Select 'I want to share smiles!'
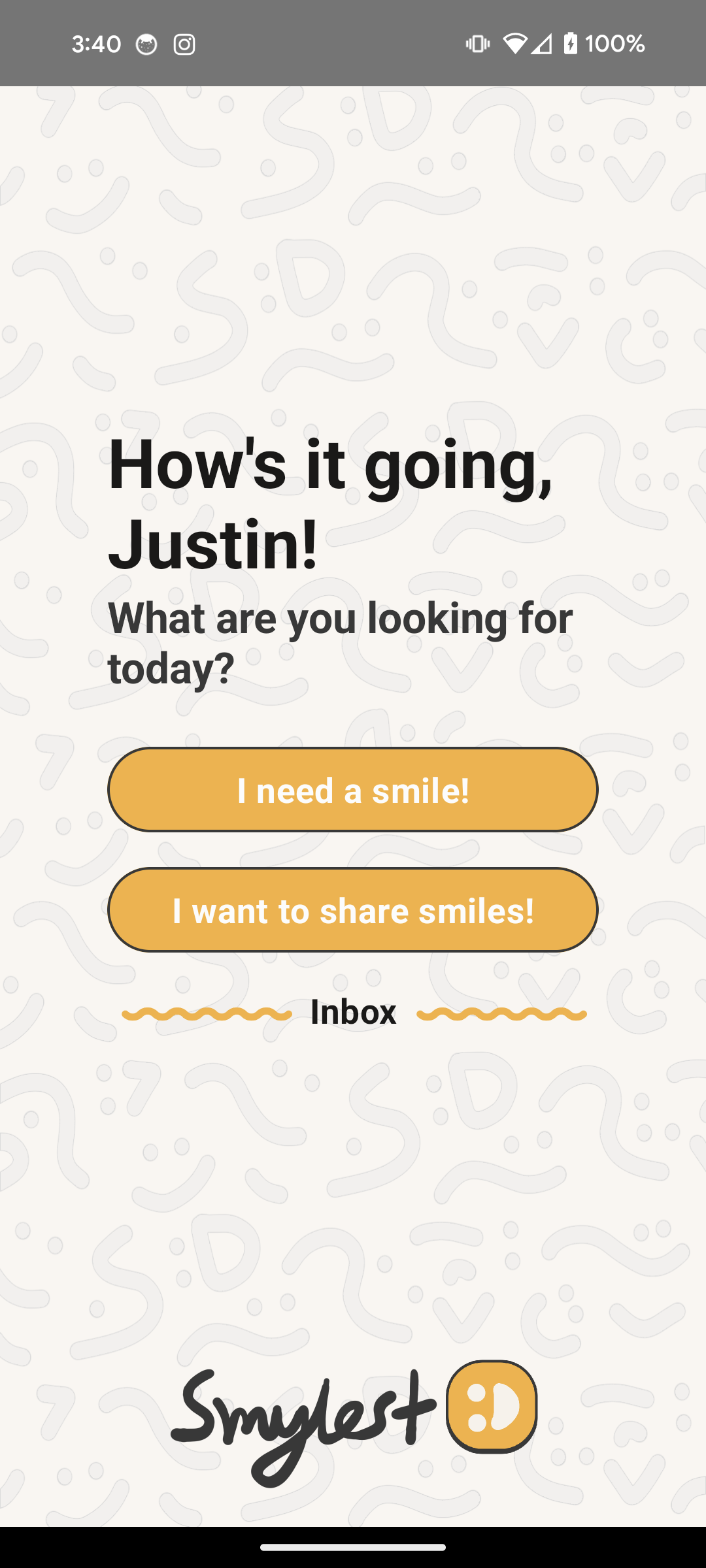The height and width of the screenshot is (1568, 706). coord(353,910)
